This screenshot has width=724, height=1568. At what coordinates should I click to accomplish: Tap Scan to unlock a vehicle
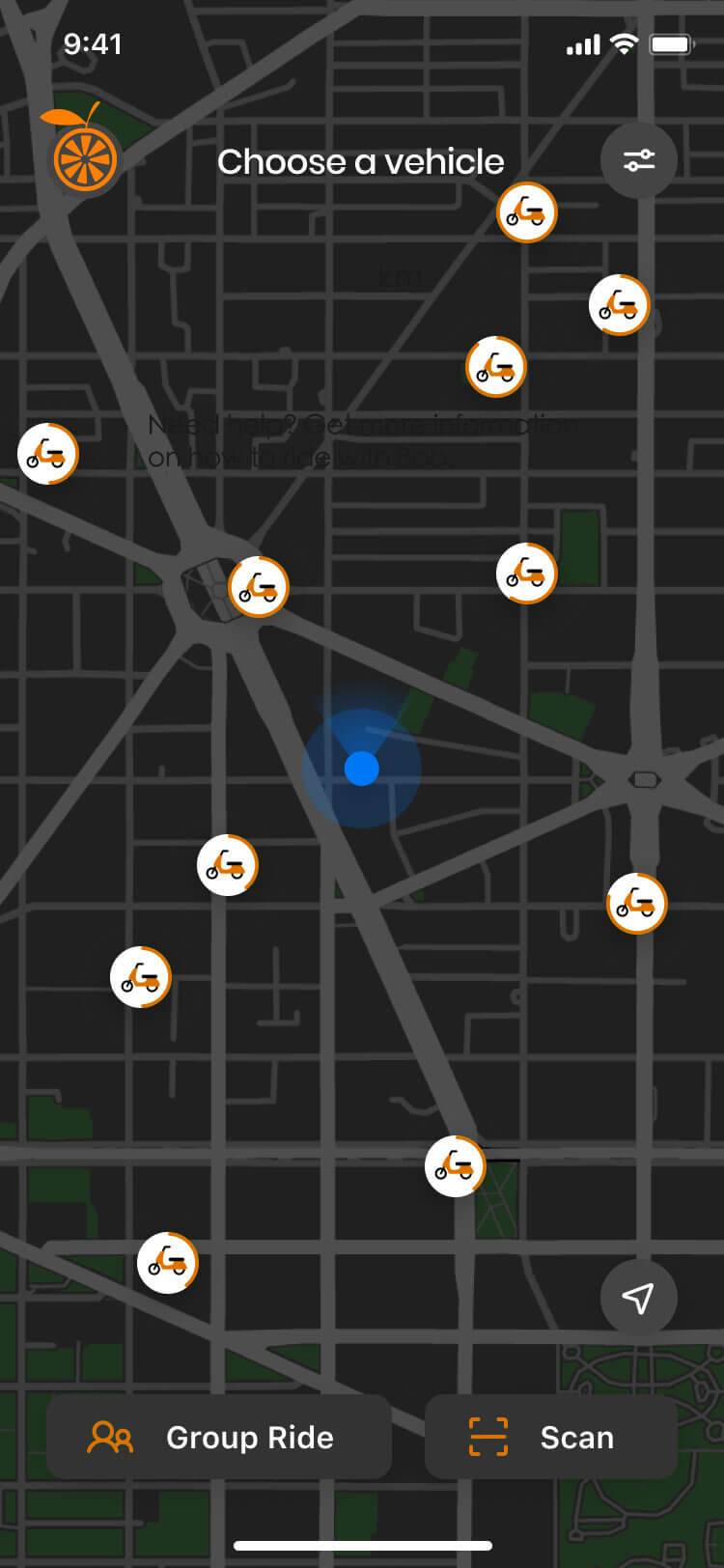[551, 1437]
